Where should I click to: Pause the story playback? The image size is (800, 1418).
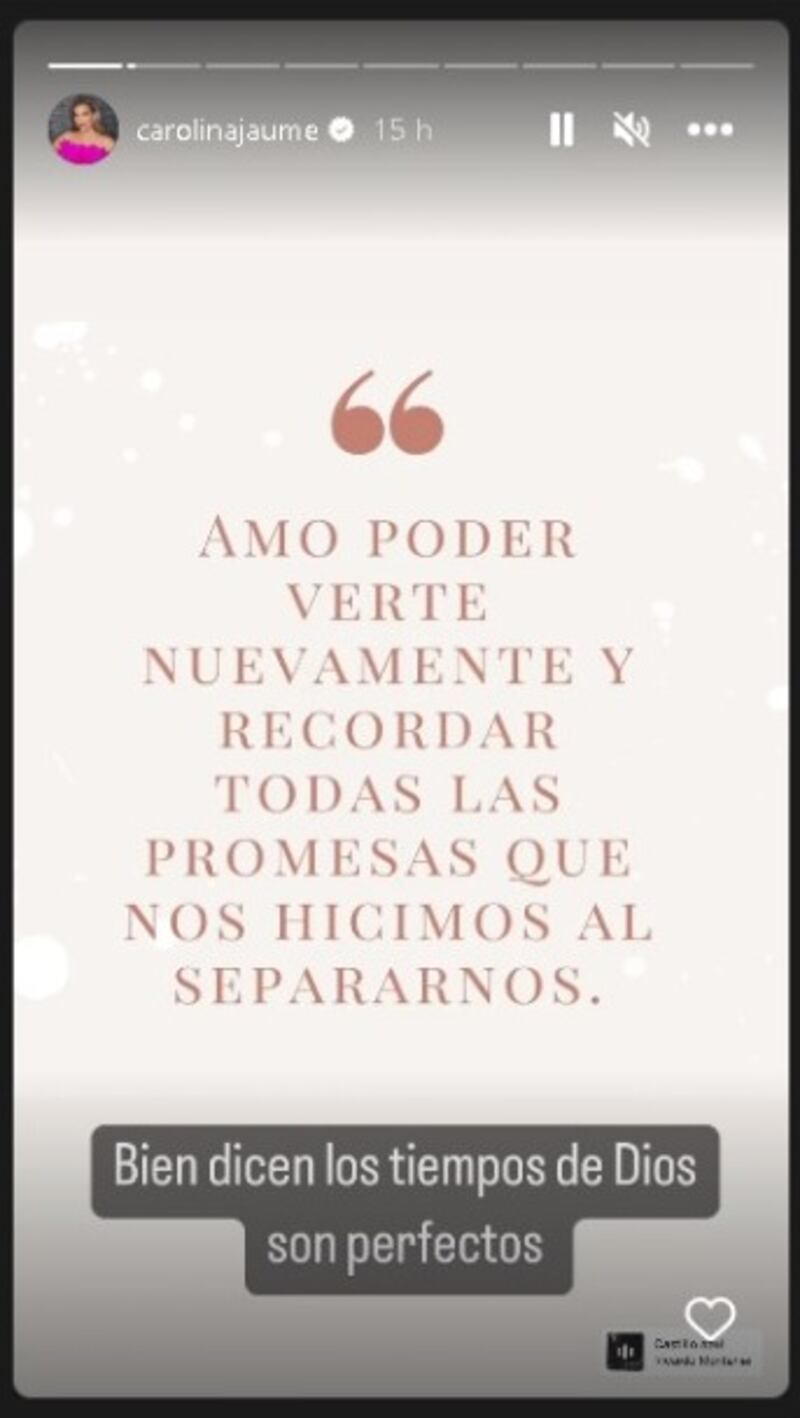(x=562, y=130)
